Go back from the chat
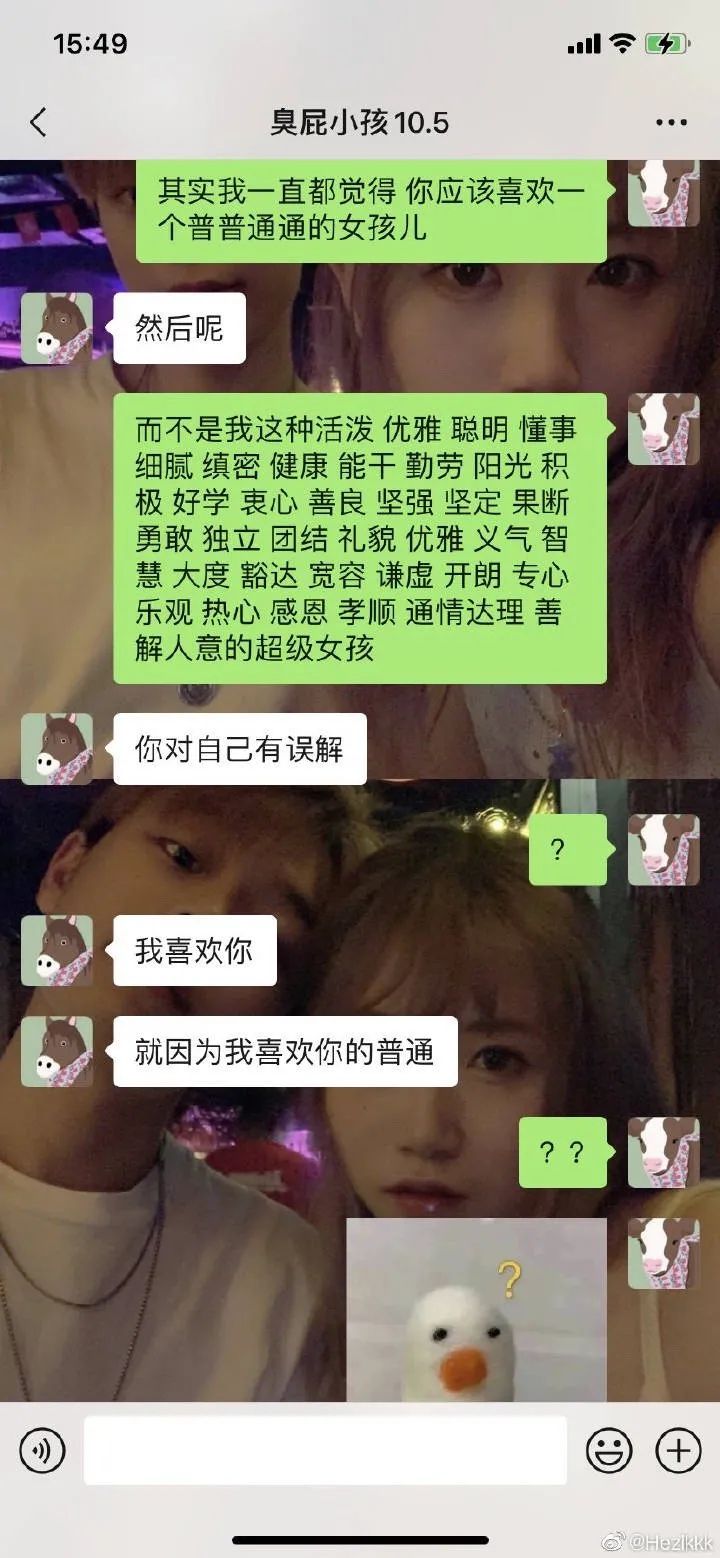720x1558 pixels. pyautogui.click(x=38, y=123)
